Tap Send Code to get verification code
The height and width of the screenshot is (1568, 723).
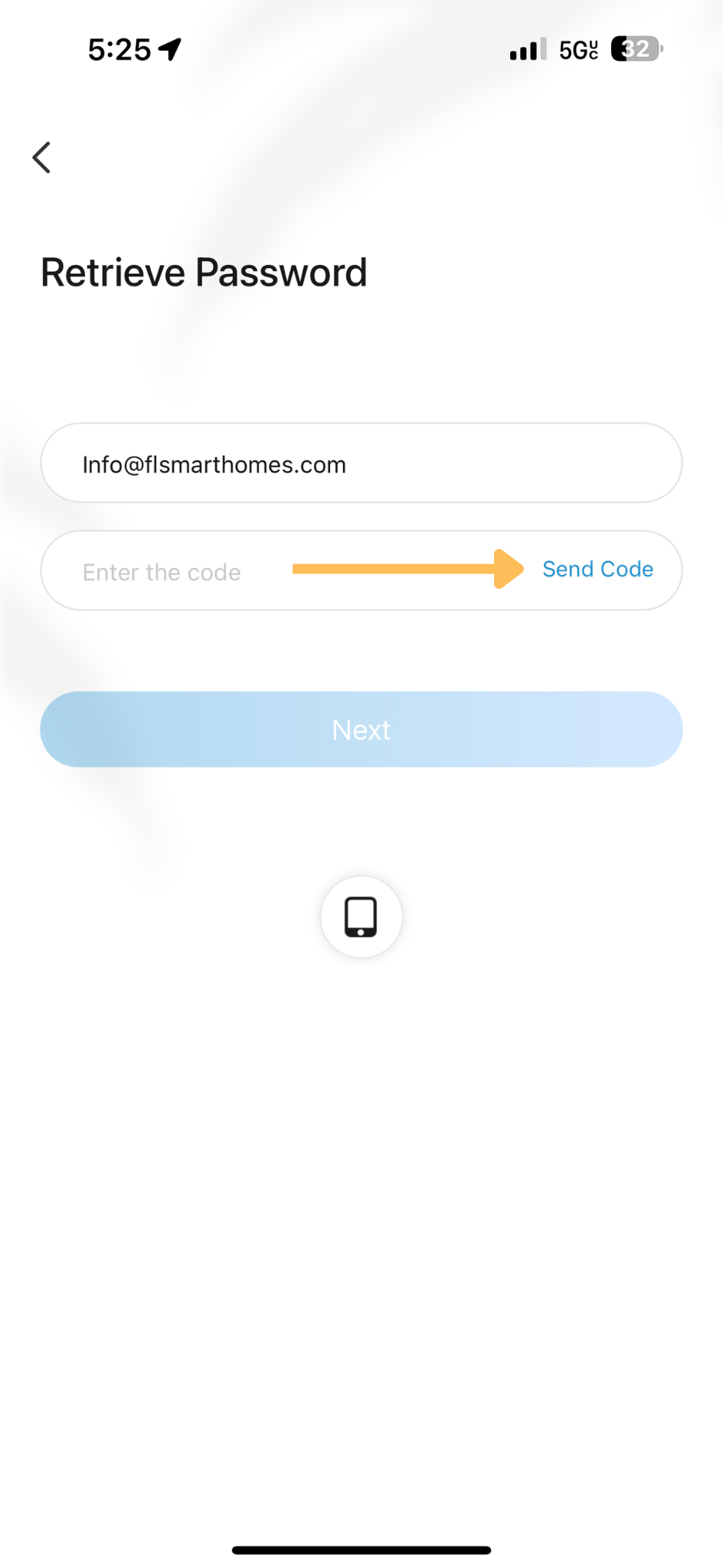click(597, 570)
